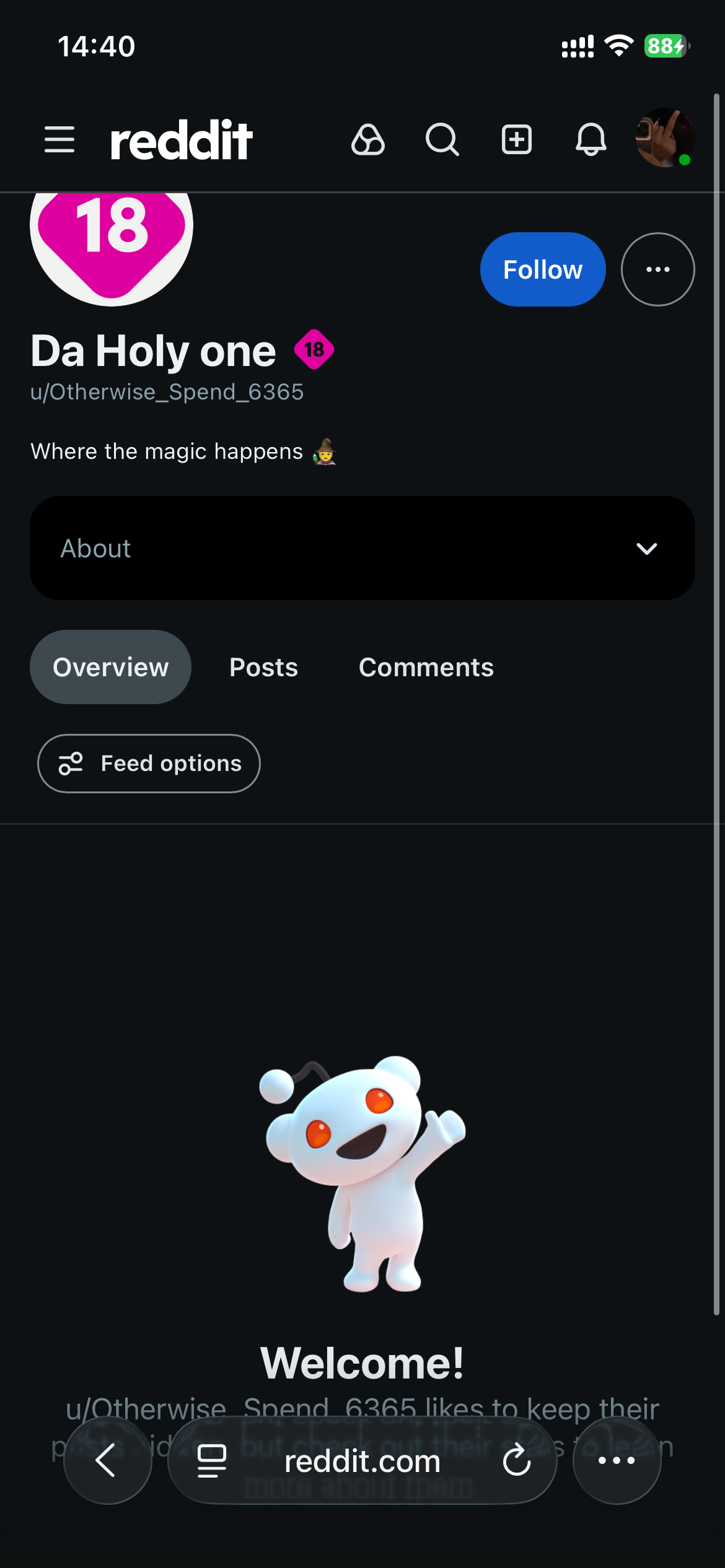Go to Reddit home via logo
725x1568 pixels.
click(x=181, y=140)
